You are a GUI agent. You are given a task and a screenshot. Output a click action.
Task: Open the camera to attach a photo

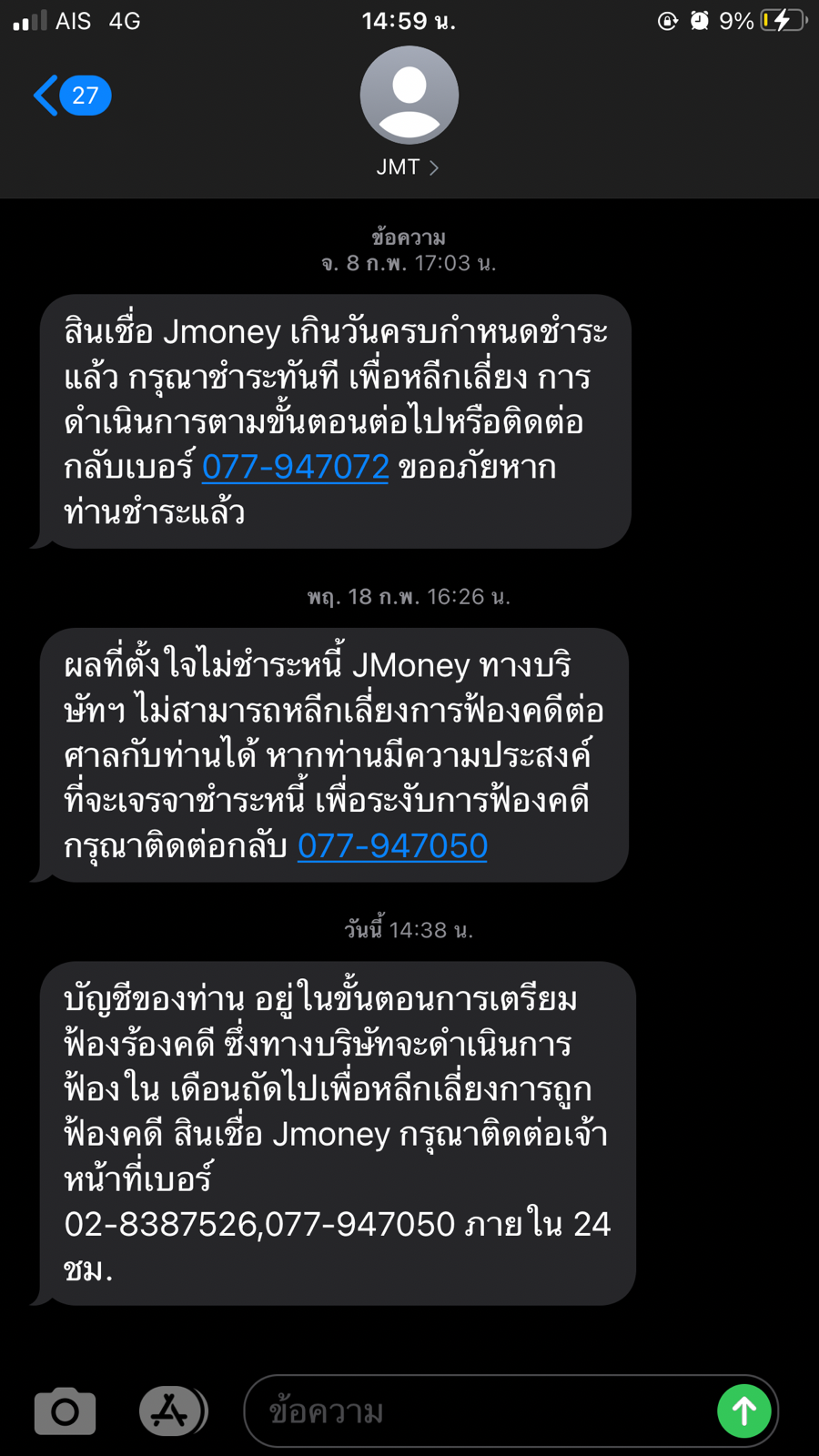tap(65, 1411)
